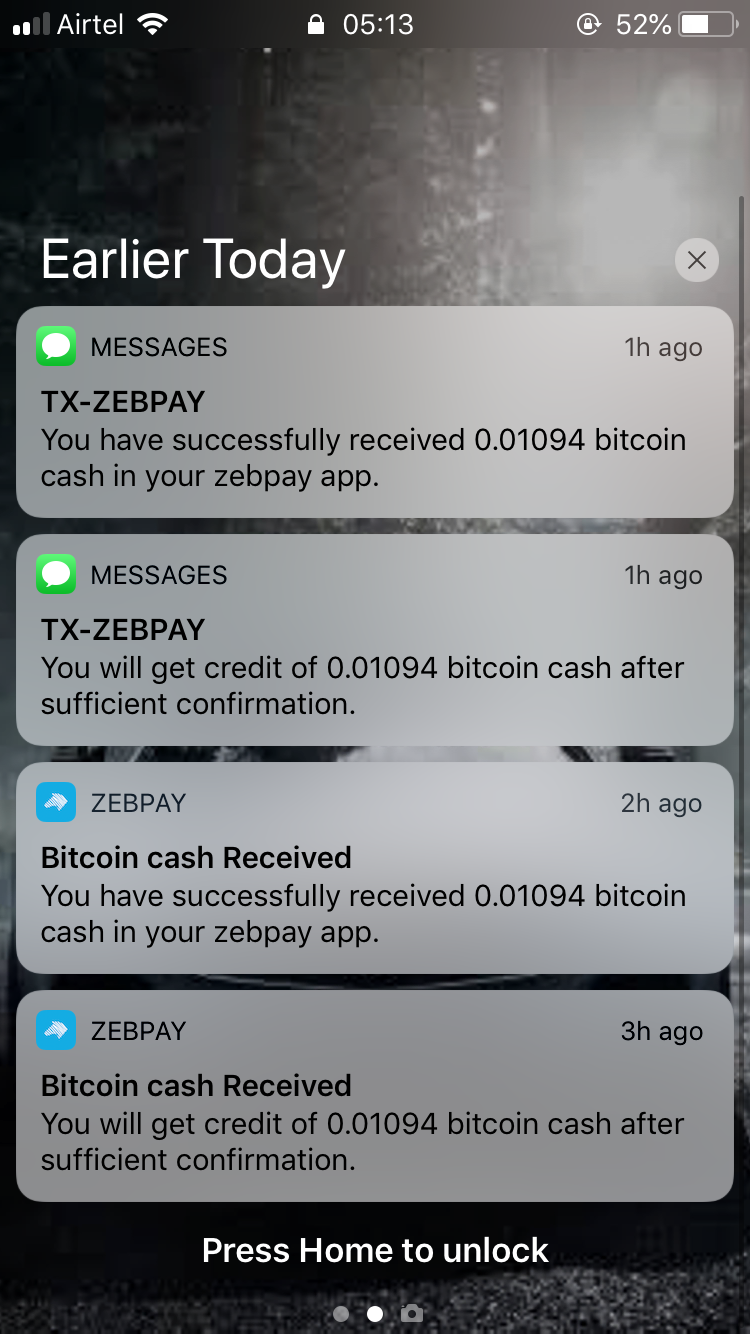Clear the Earlier Today notifications
The image size is (750, 1334).
coord(697,260)
